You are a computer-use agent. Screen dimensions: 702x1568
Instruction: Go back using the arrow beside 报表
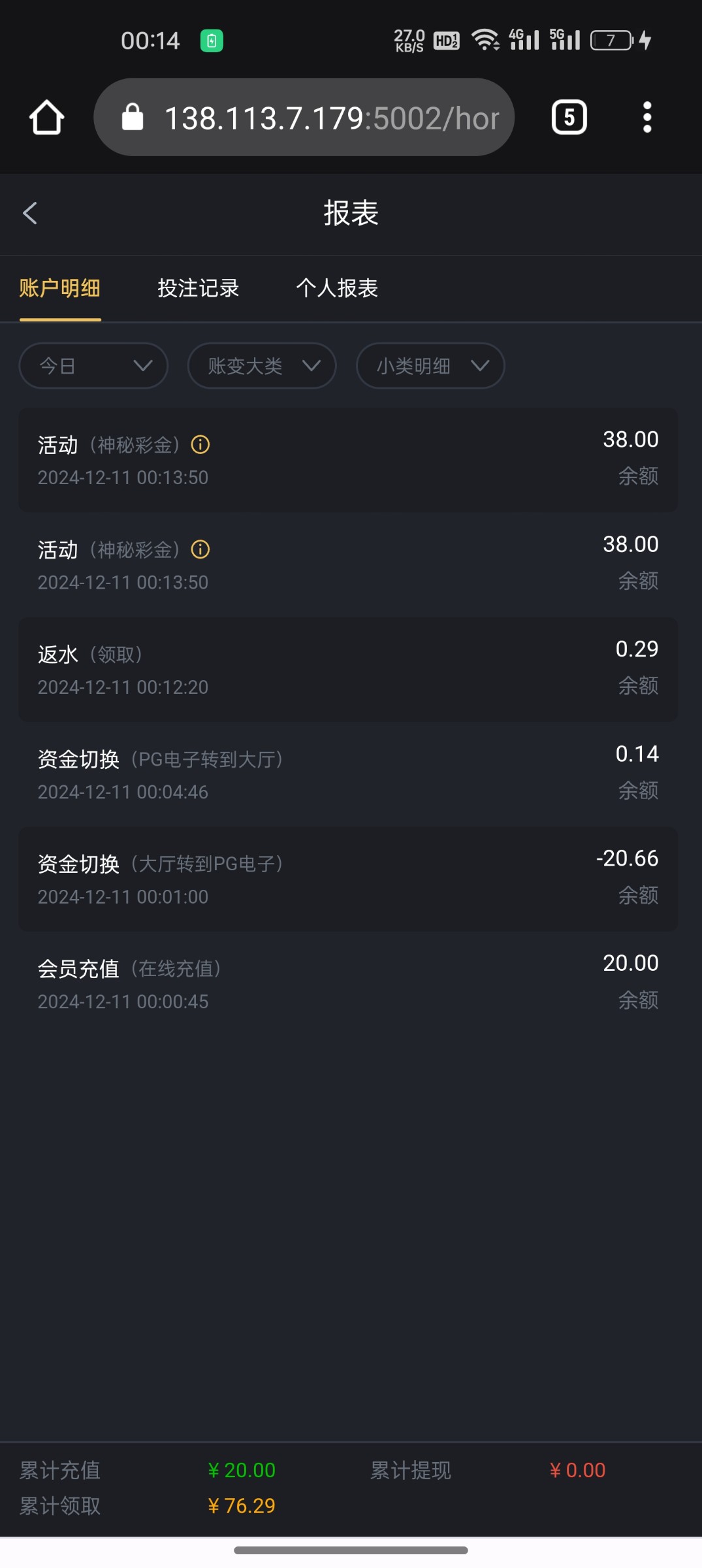pos(30,213)
